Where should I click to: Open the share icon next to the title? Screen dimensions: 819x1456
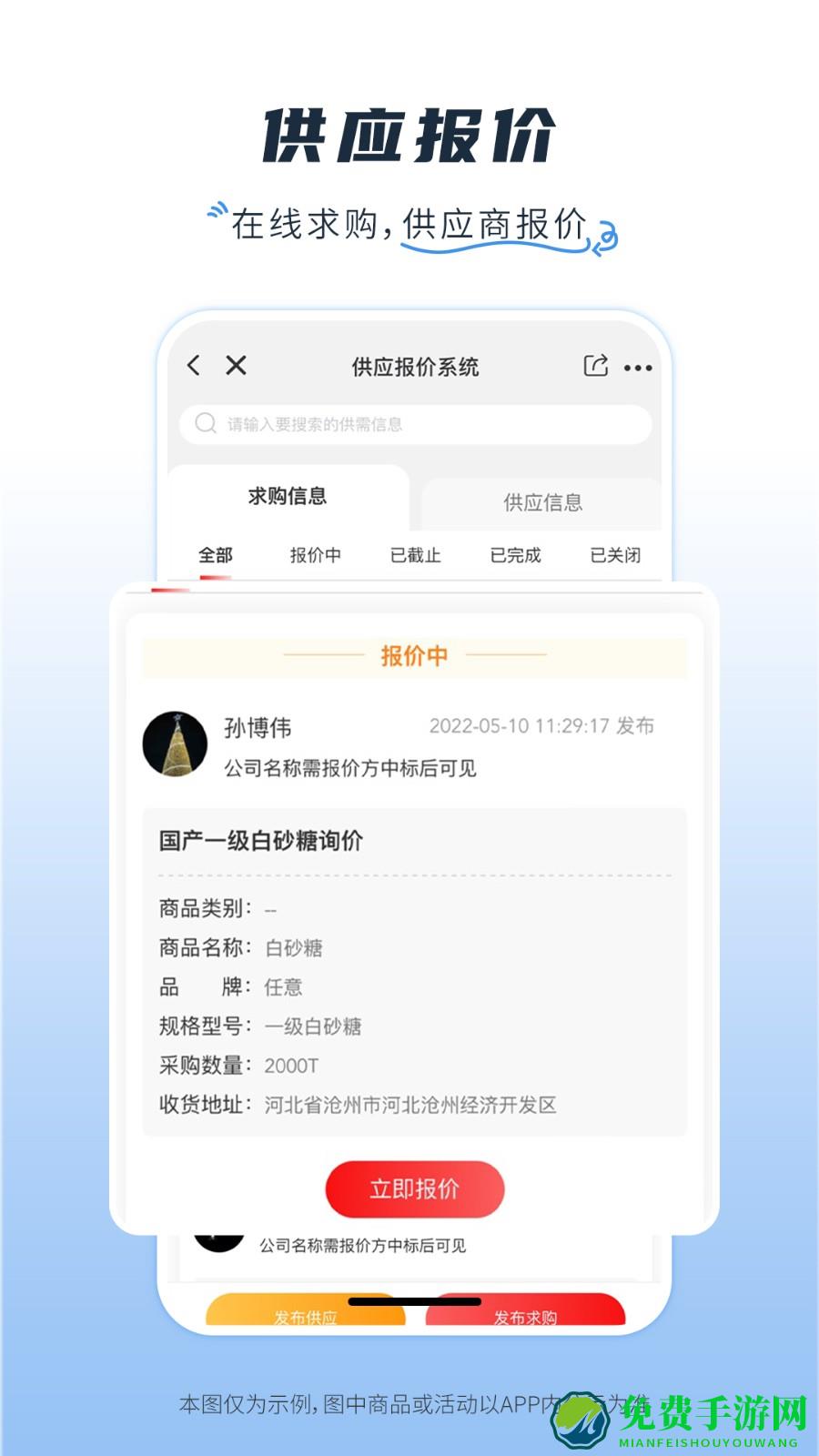point(596,364)
